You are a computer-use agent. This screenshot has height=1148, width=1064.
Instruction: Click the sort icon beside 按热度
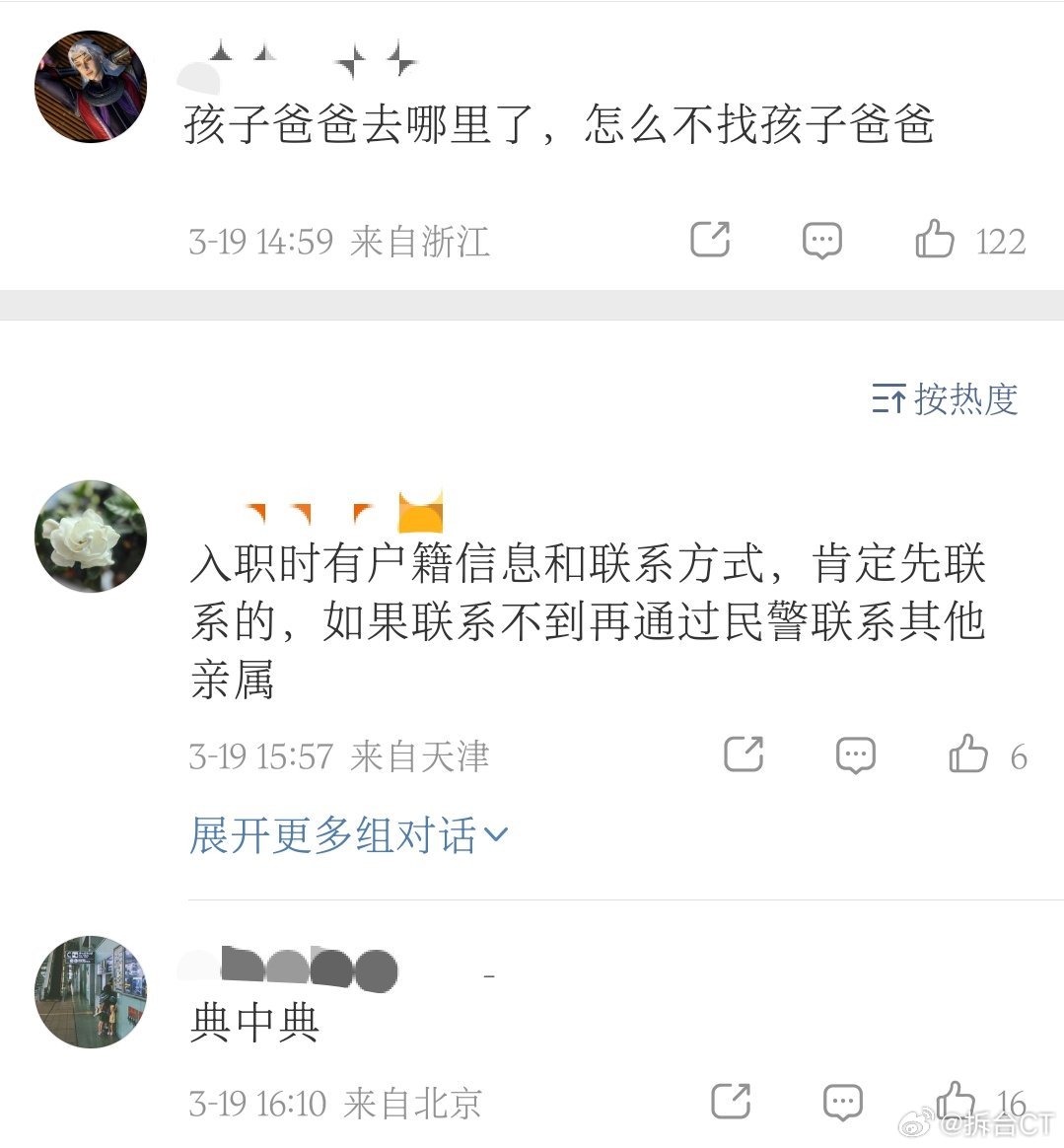point(888,399)
